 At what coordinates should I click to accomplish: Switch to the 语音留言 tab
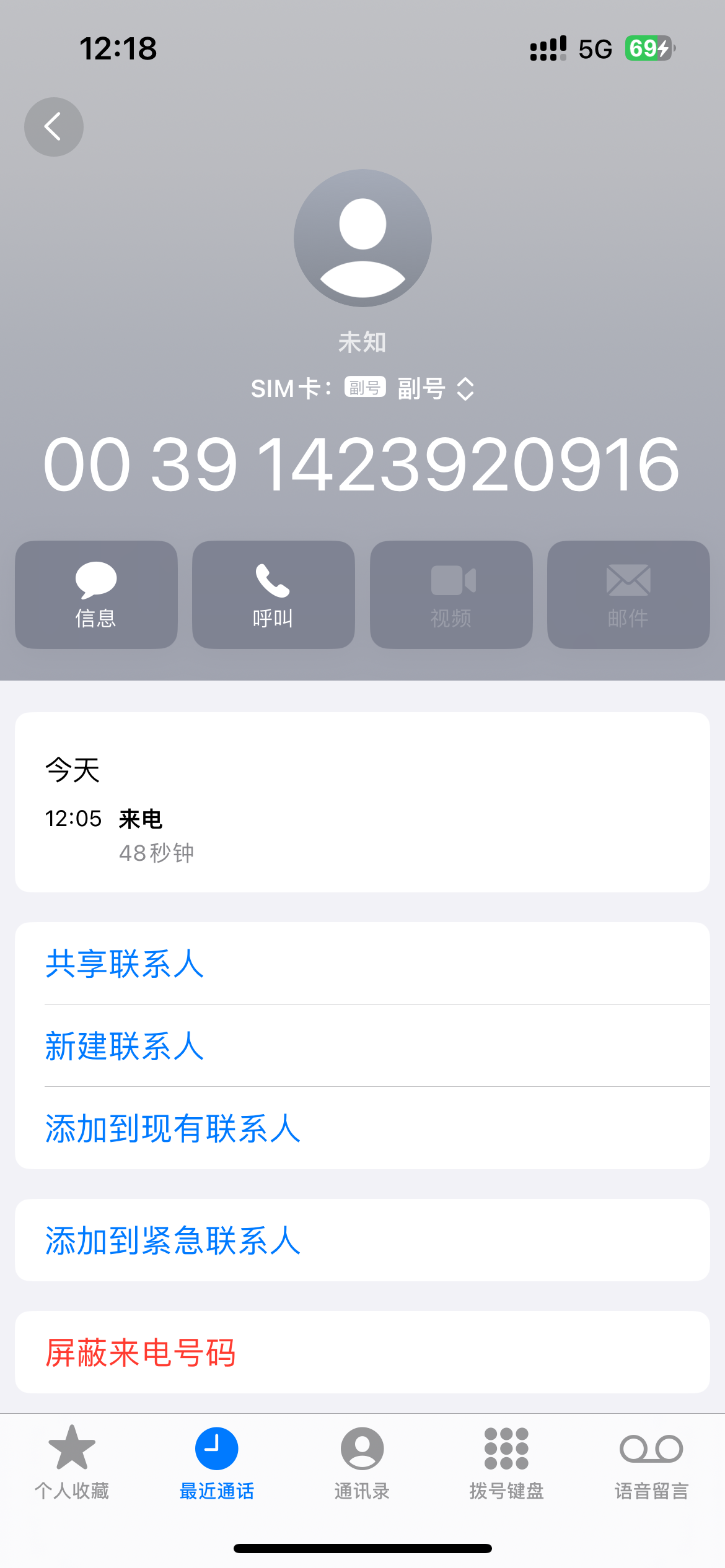coord(651,1461)
